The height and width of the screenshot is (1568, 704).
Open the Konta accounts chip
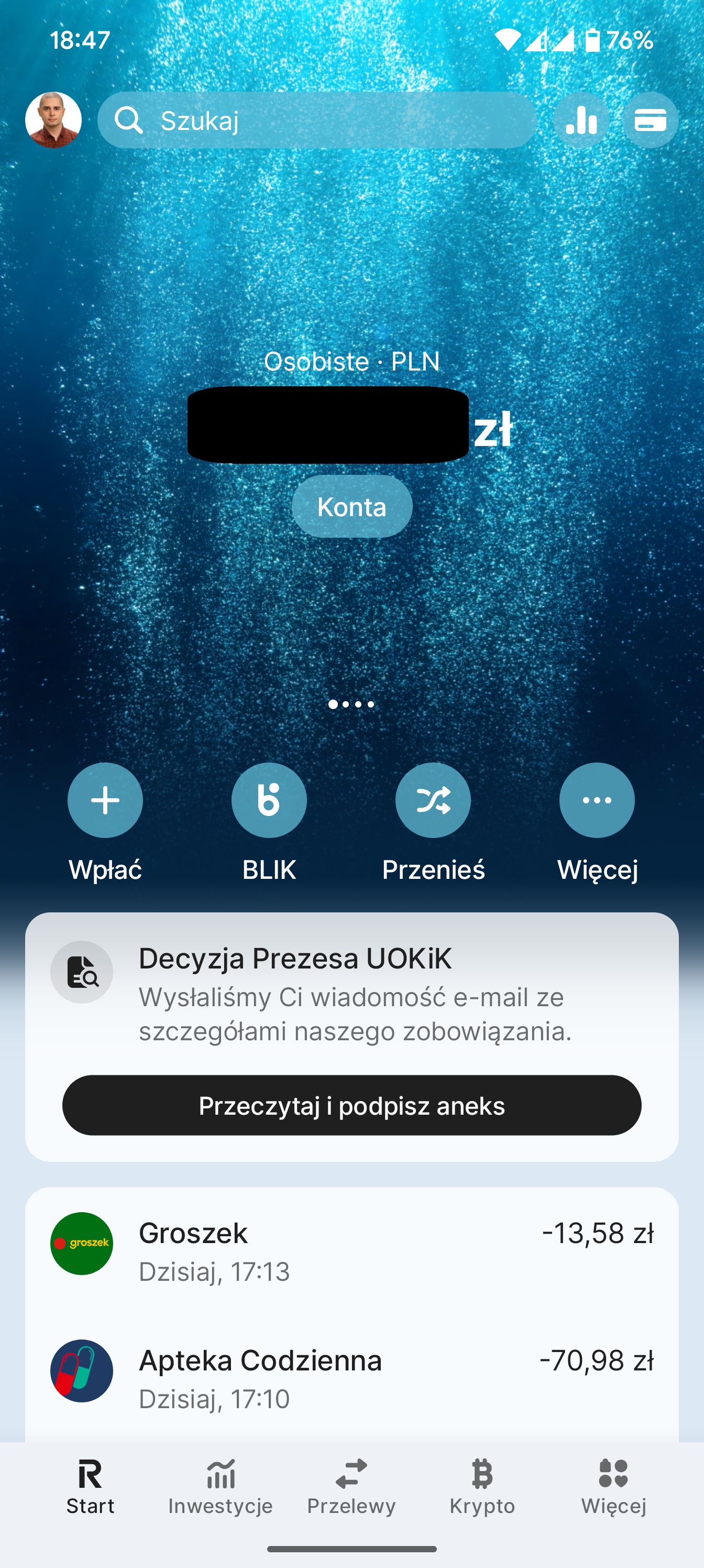tap(351, 506)
